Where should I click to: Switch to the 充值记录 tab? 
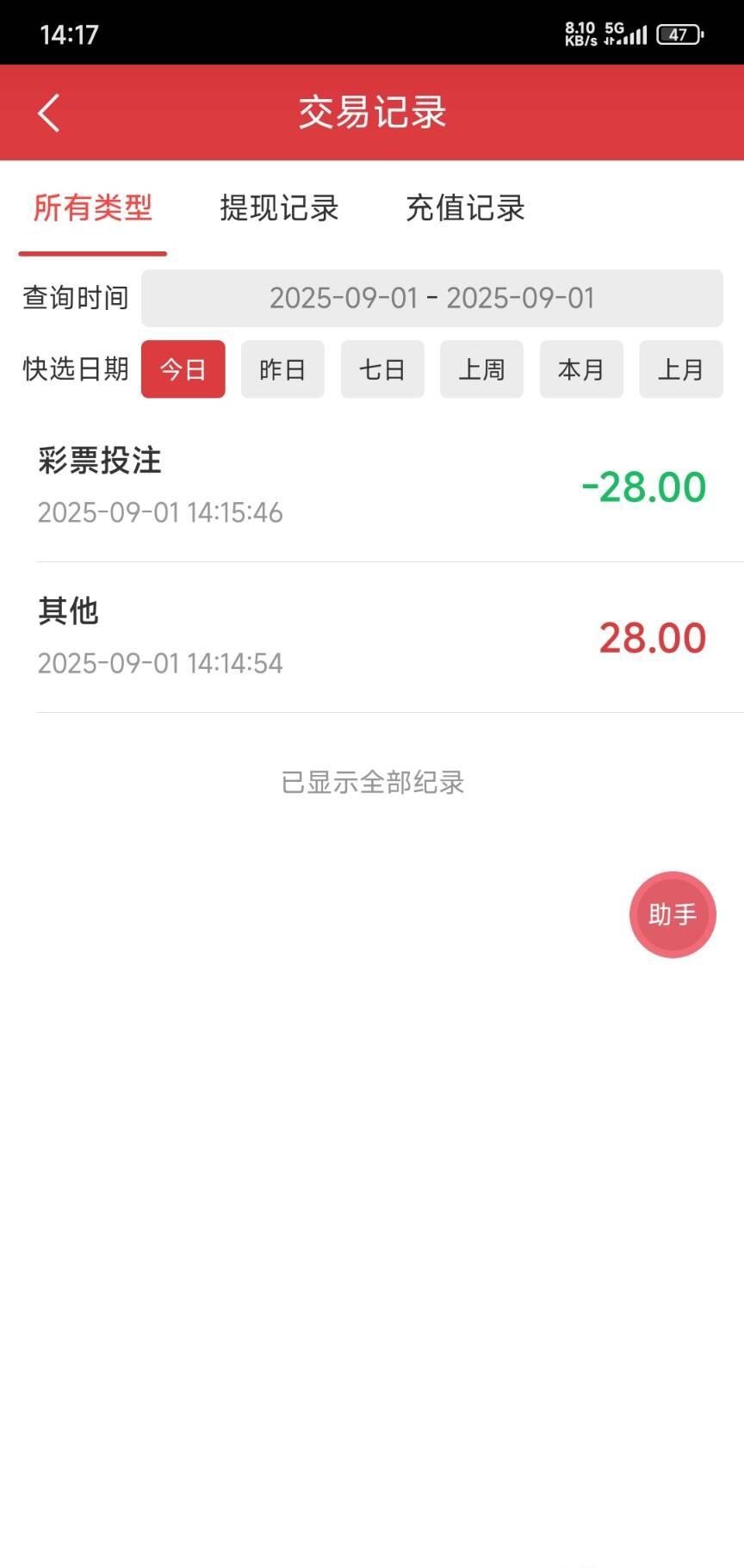pos(465,208)
